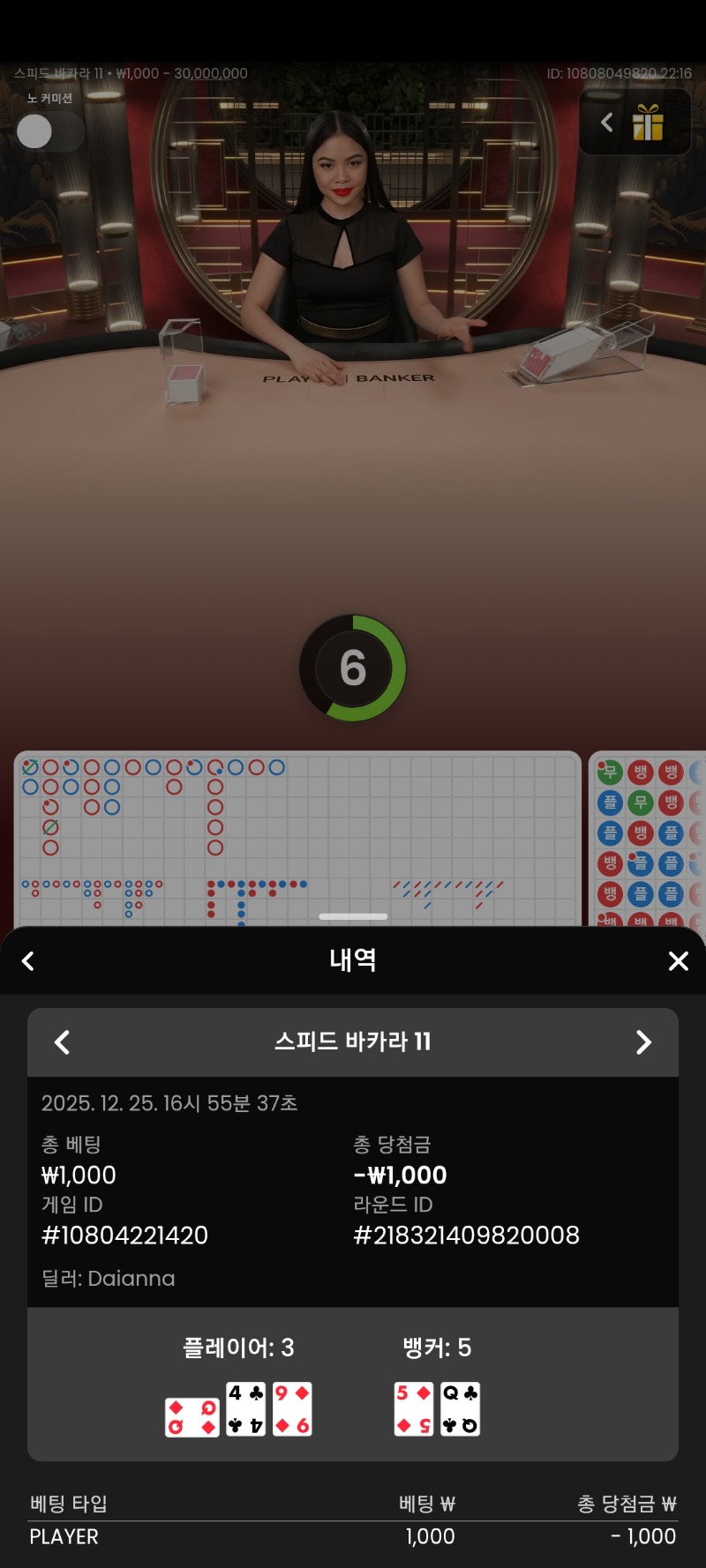Image resolution: width=706 pixels, height=1568 pixels.
Task: Go back from the 내역 panel
Action: (28, 960)
